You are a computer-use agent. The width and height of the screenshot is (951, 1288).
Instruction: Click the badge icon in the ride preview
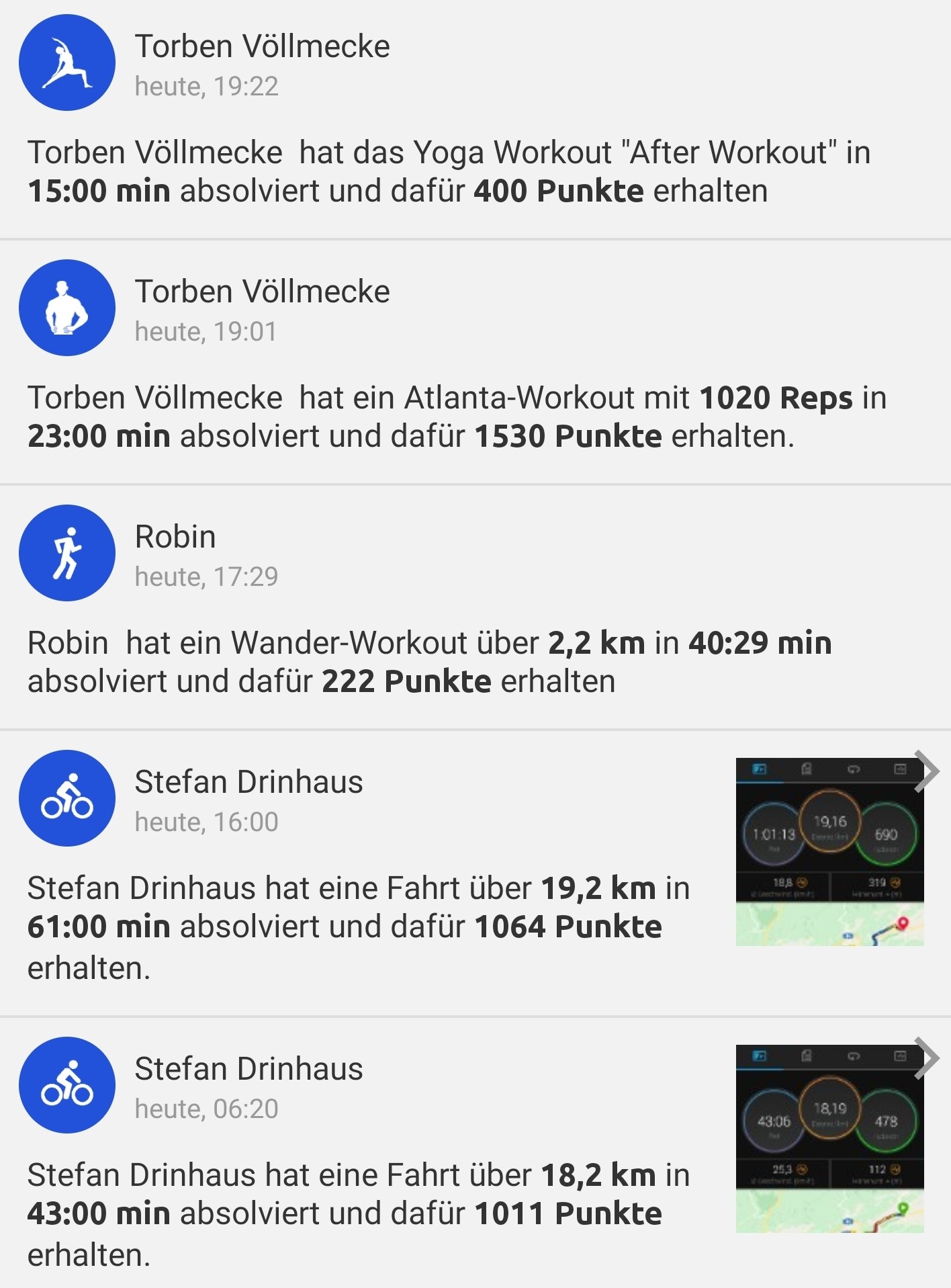coord(806,769)
